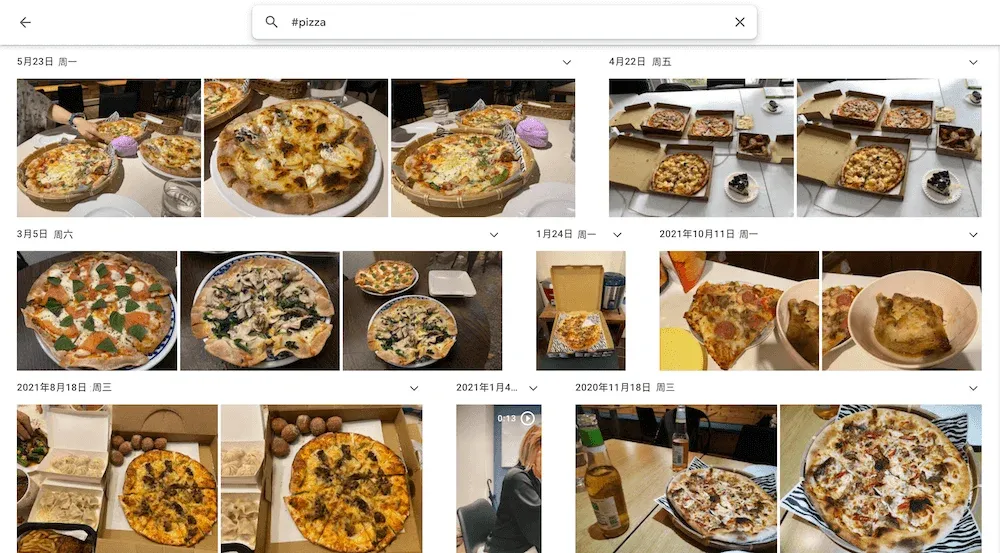Open the beer bottle pizza photo from 2020年11月18日
The width and height of the screenshot is (1000, 553).
(675, 478)
